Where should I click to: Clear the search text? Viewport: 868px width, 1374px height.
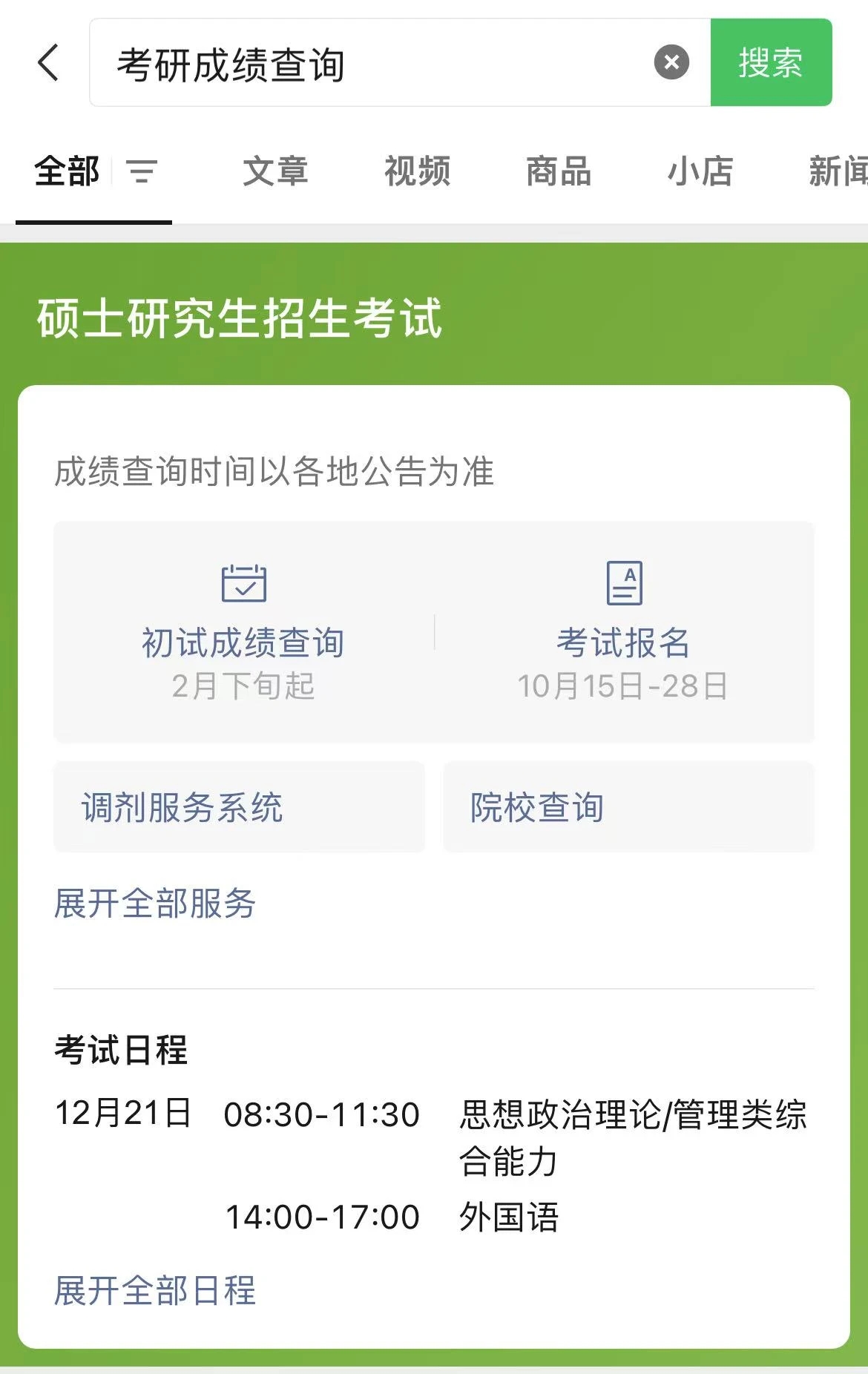pyautogui.click(x=671, y=62)
